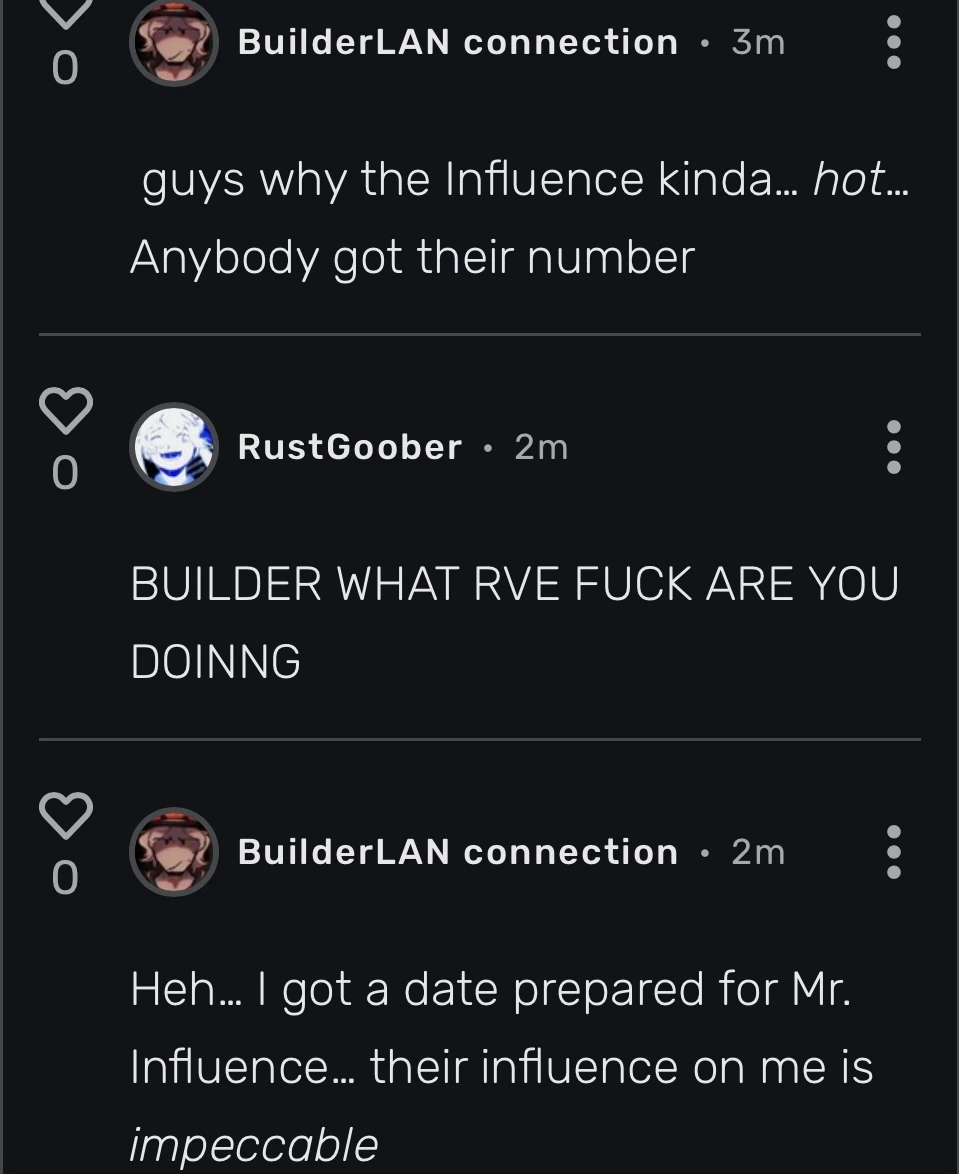This screenshot has width=959, height=1174.
Task: Open RustGoober's profile avatar
Action: (174, 447)
